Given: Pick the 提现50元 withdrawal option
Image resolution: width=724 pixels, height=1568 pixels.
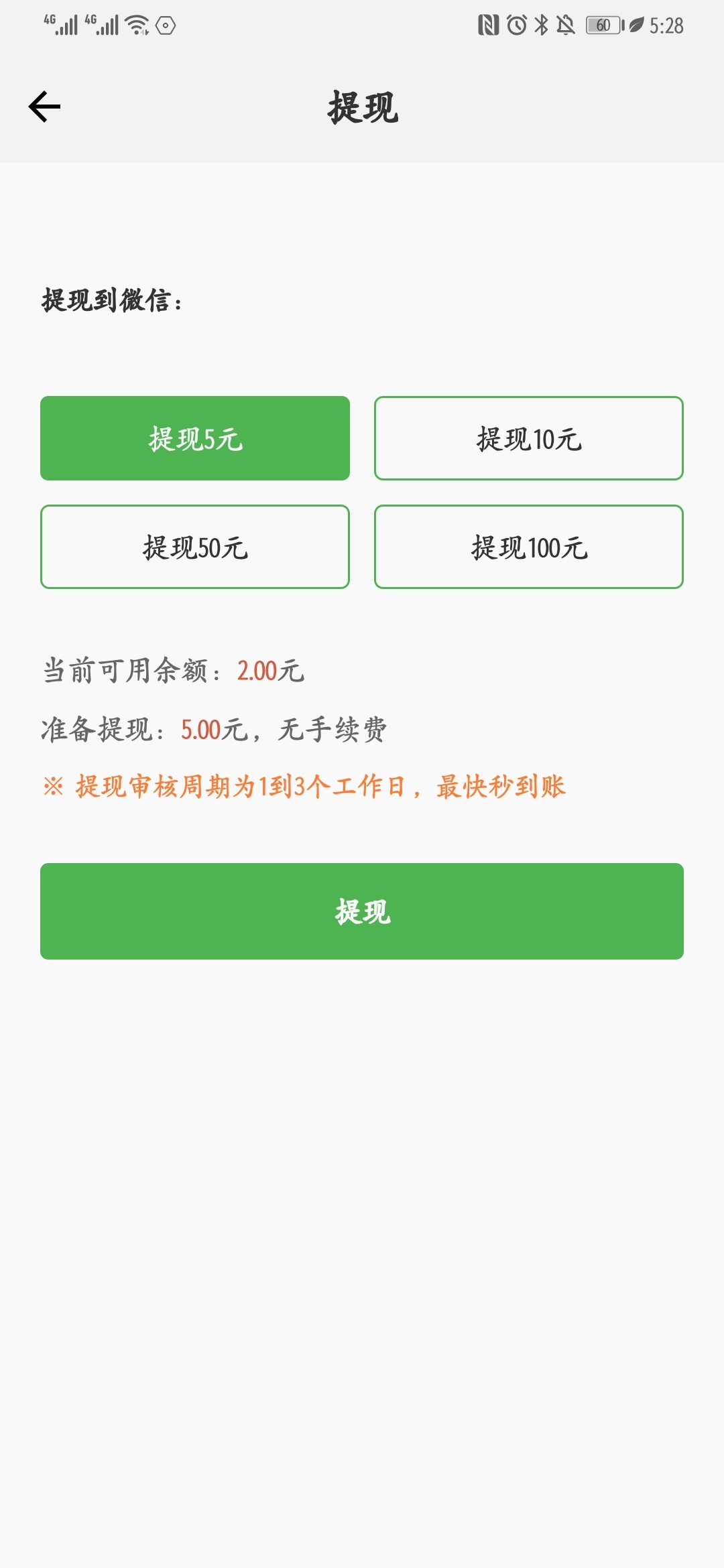Looking at the screenshot, I should click(195, 547).
